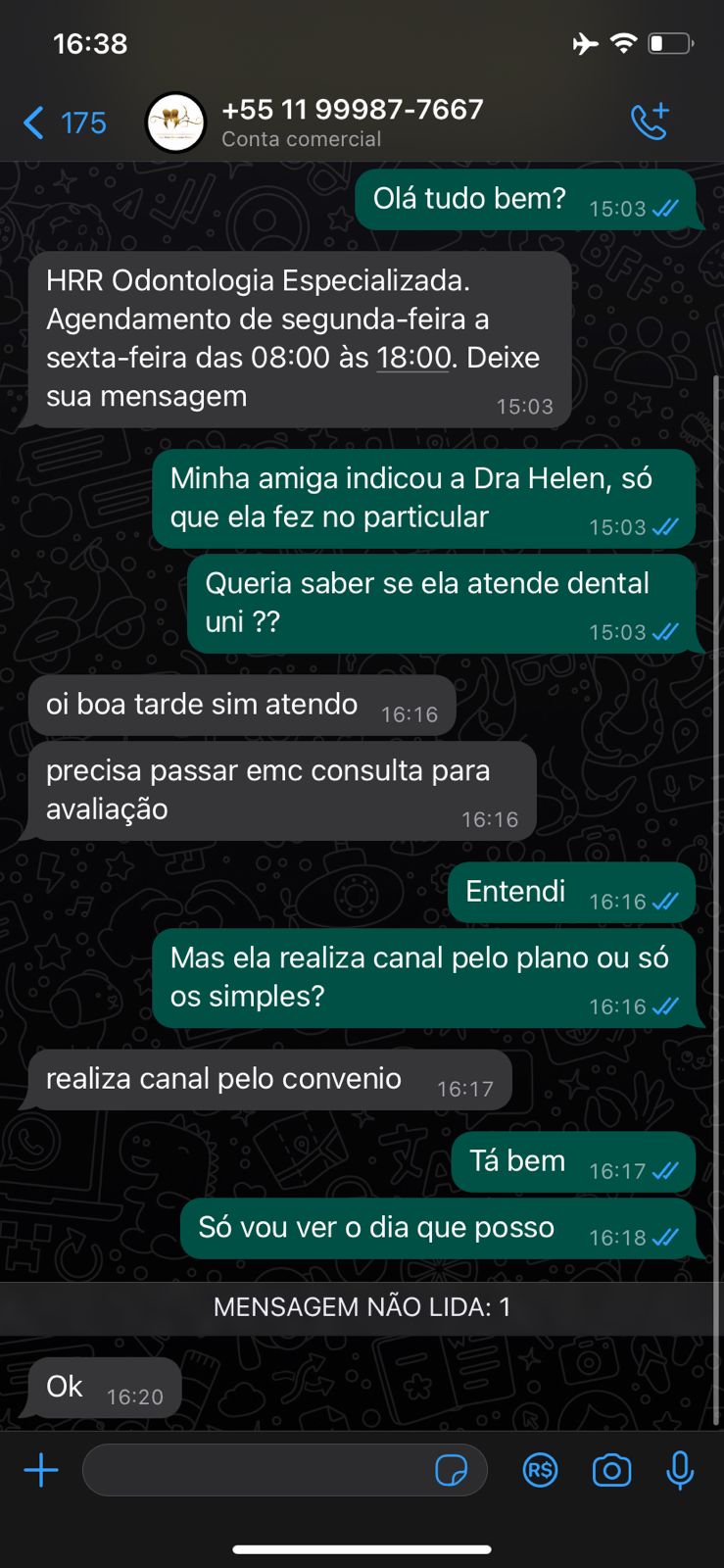Image resolution: width=724 pixels, height=1568 pixels.
Task: Focus the message text field
Action: 255,1470
